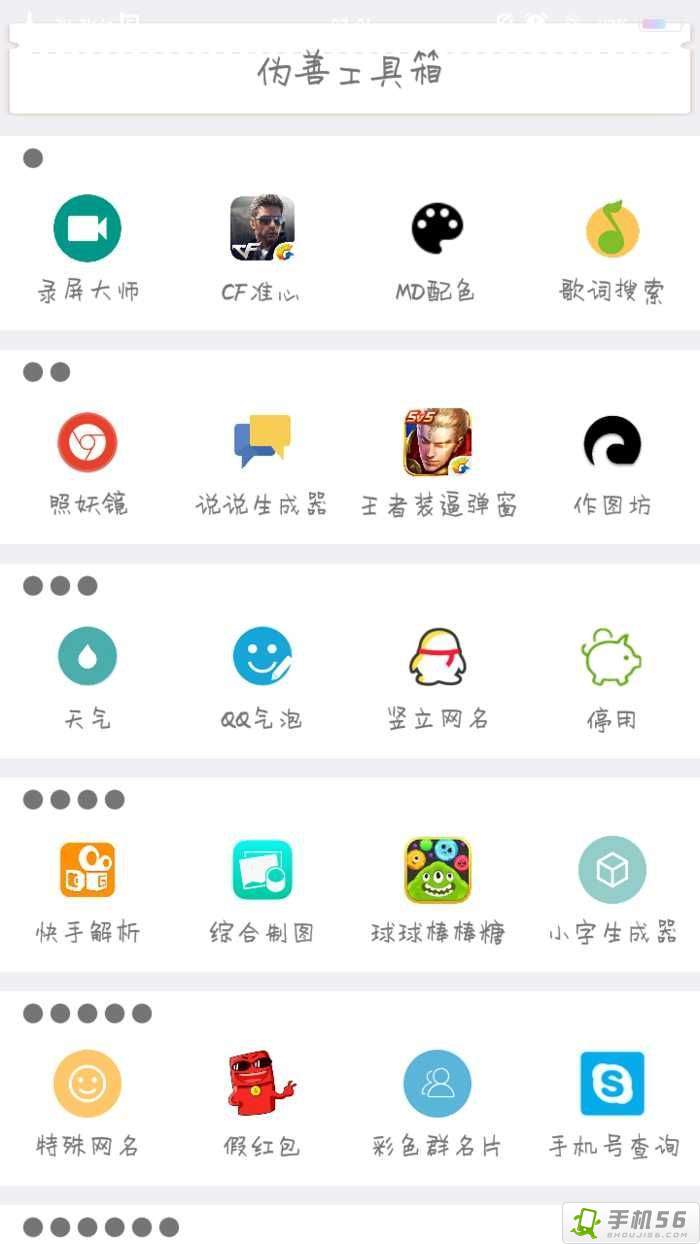The height and width of the screenshot is (1244, 700).
Task: Open 快手解析 video parser
Action: (x=87, y=870)
